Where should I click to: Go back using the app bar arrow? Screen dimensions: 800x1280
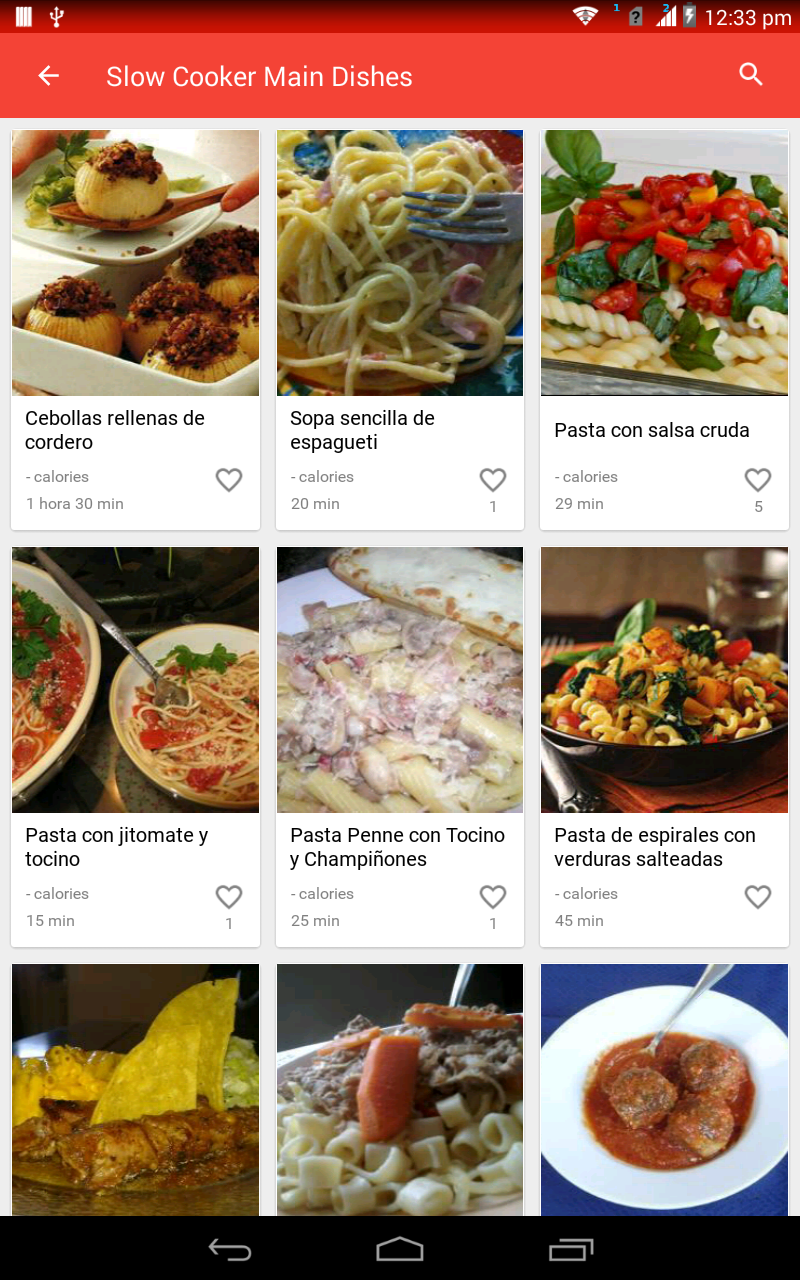(x=48, y=76)
